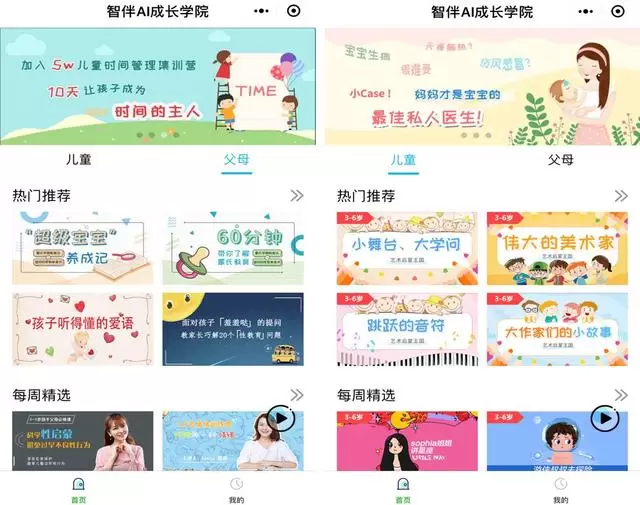
Task: Open the 大作家们的小故事 course card
Action: (x=557, y=329)
